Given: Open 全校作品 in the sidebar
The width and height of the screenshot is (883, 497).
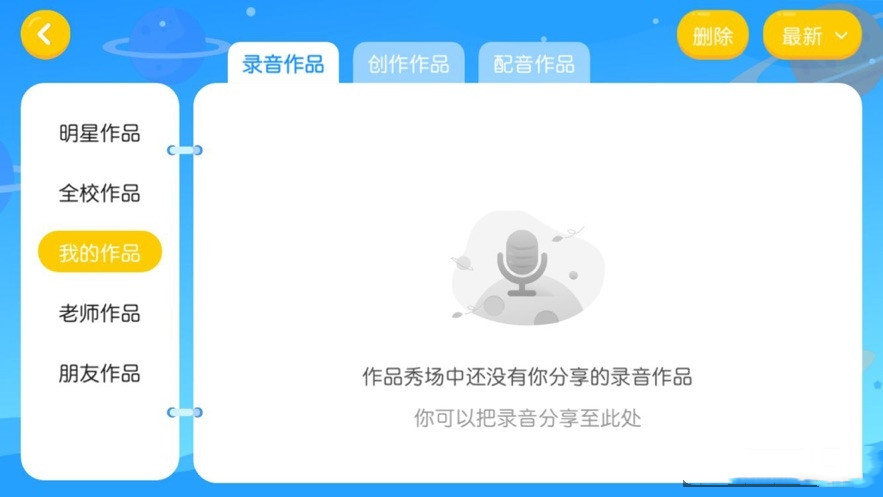Looking at the screenshot, I should click(x=99, y=193).
